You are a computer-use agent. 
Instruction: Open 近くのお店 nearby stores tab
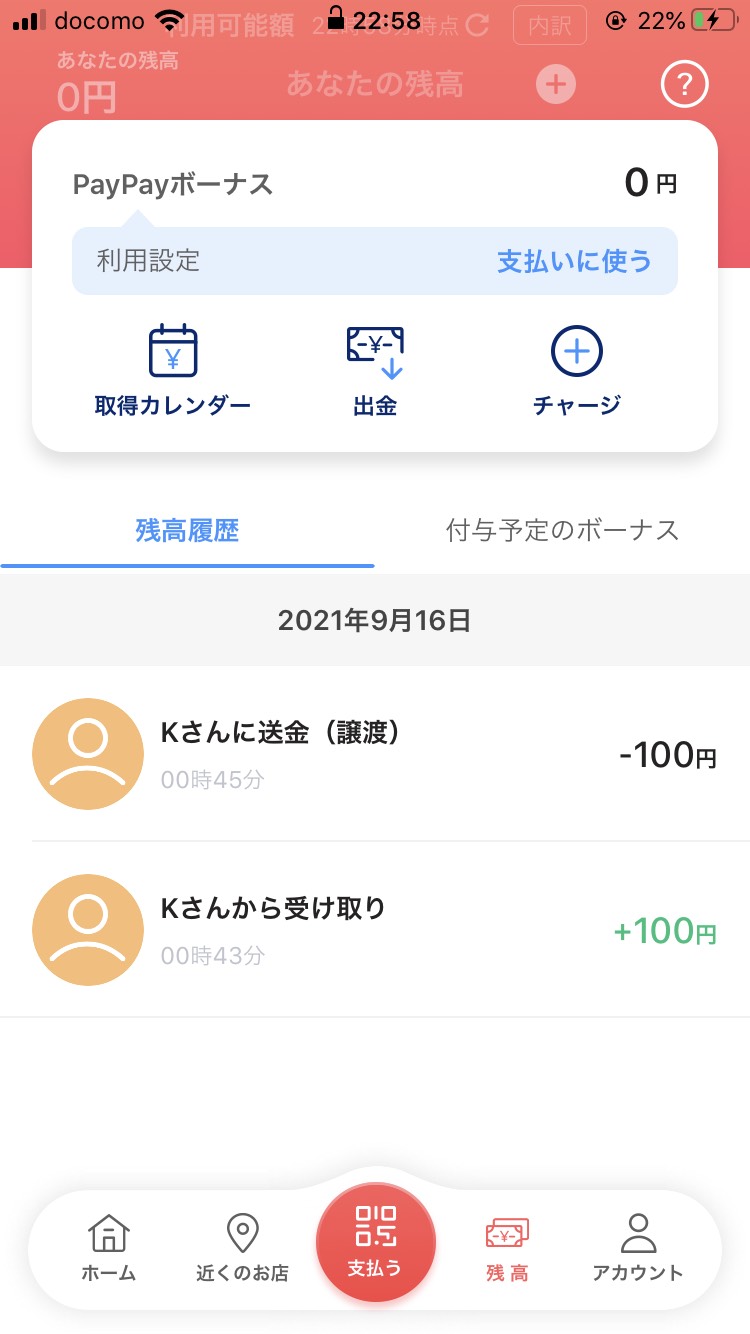pos(242,1248)
